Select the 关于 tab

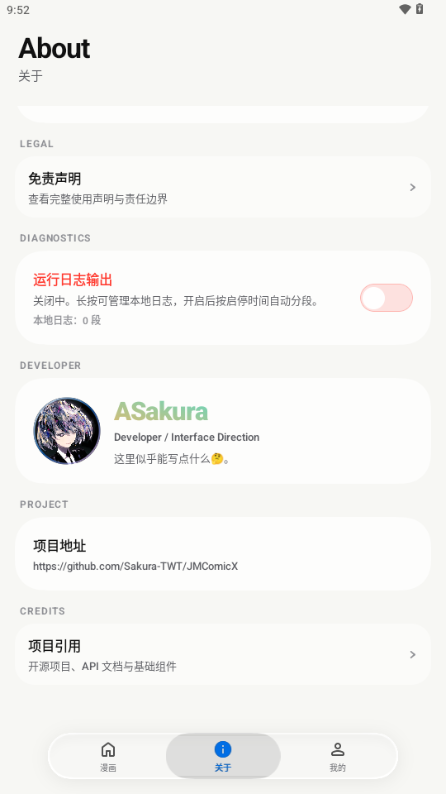coord(223,757)
